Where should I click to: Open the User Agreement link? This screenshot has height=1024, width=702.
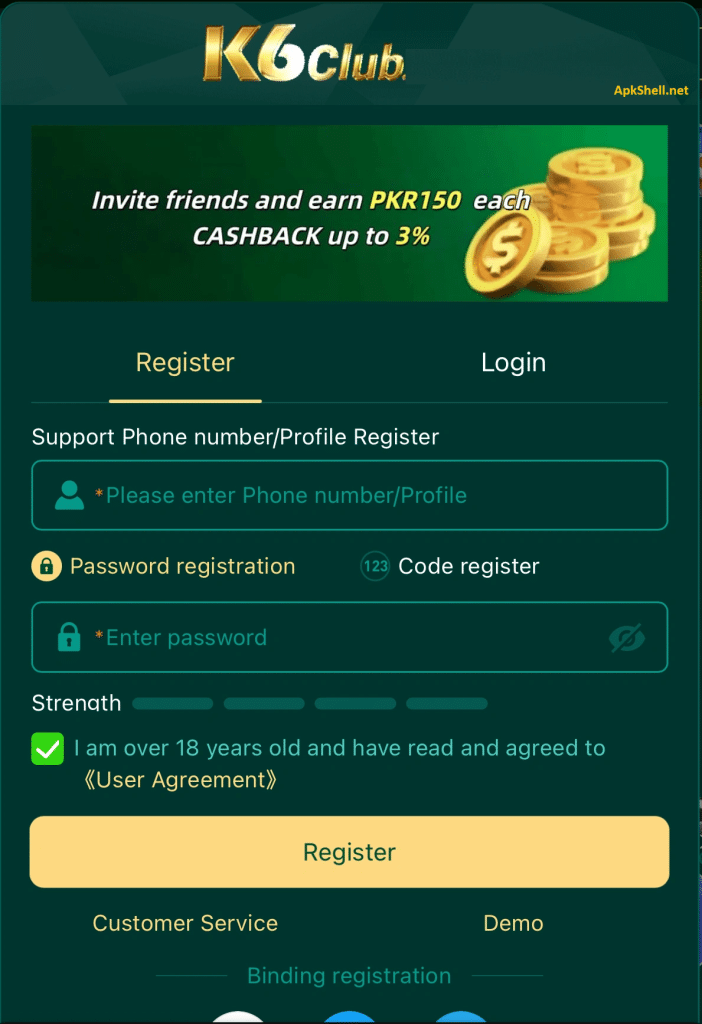click(x=180, y=780)
